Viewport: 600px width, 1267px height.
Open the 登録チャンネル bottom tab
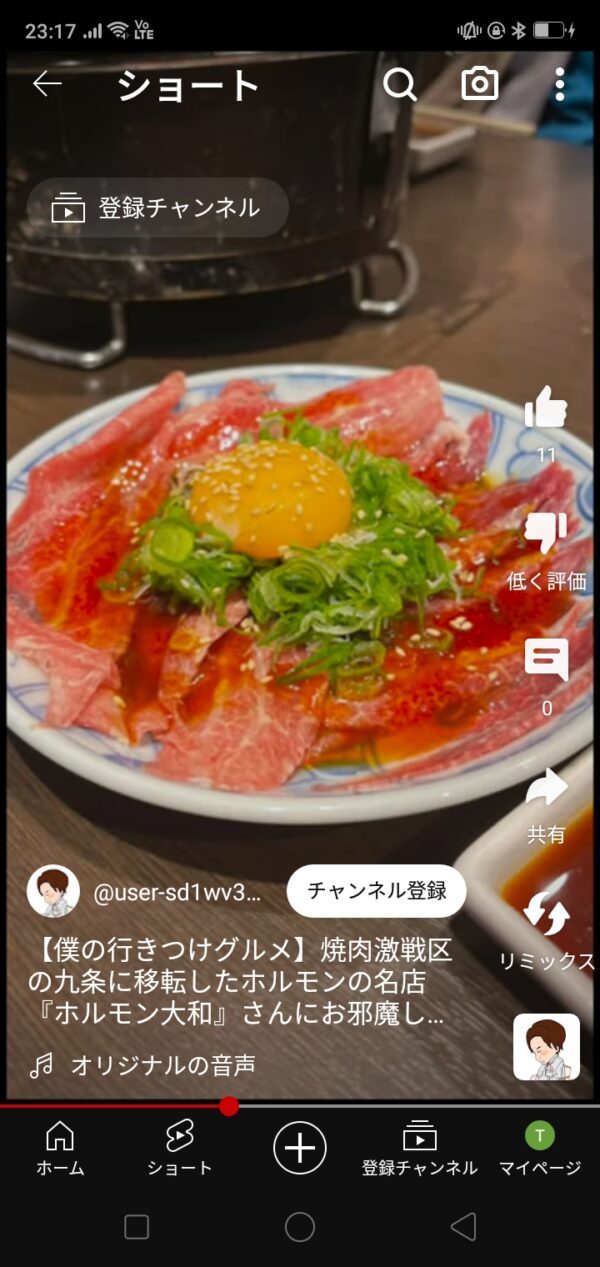point(420,1147)
